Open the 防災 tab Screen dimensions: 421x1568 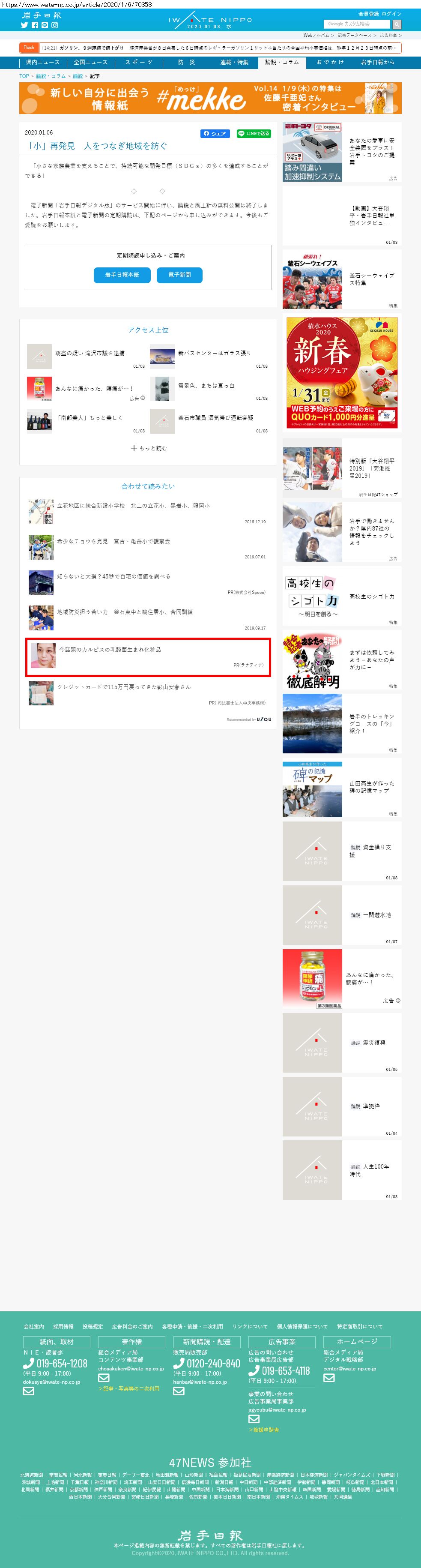pos(186,63)
